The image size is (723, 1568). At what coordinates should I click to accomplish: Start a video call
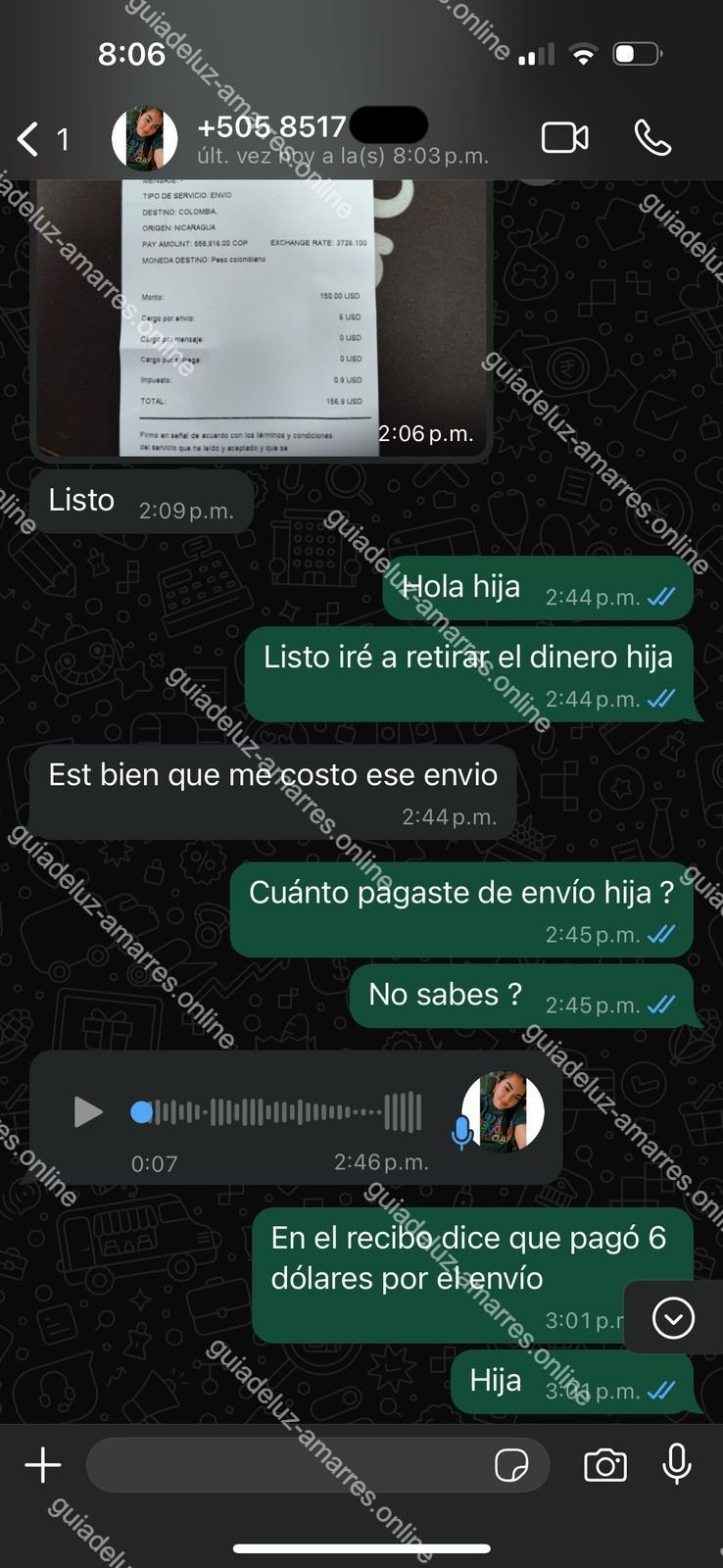(564, 138)
